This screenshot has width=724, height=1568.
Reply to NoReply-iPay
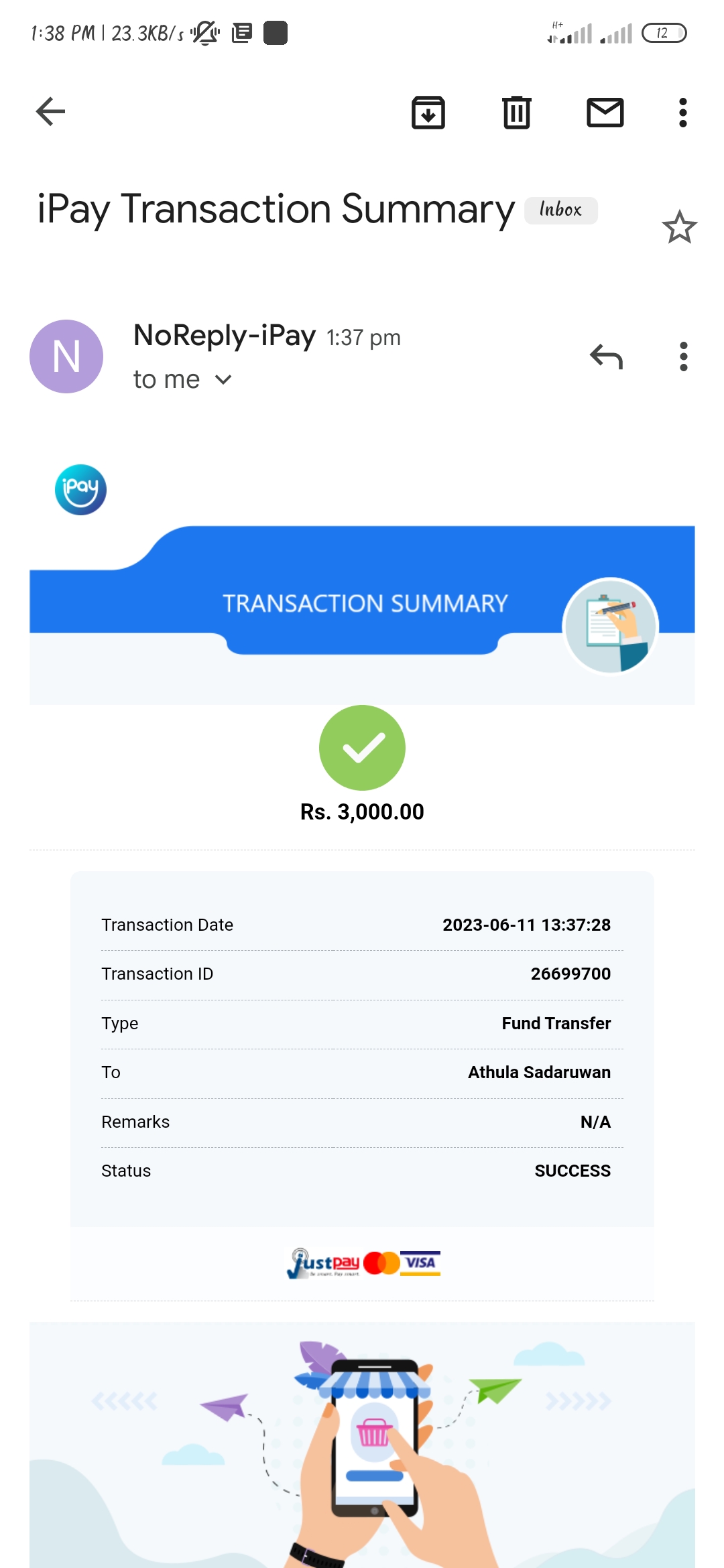click(606, 356)
